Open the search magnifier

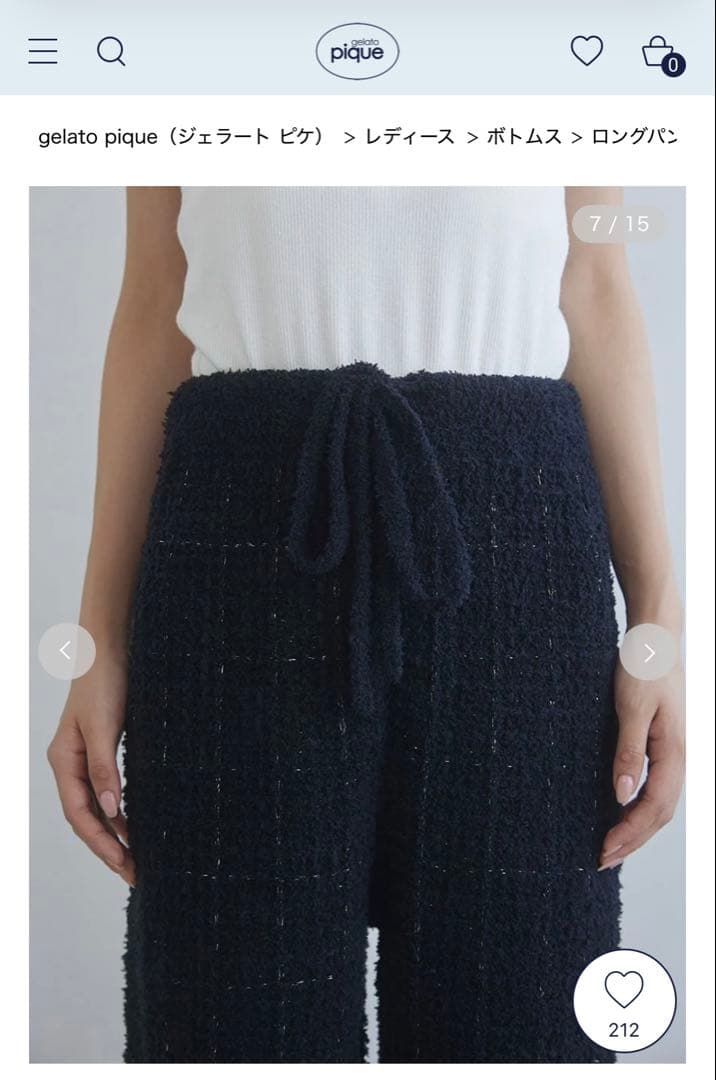pyautogui.click(x=111, y=51)
